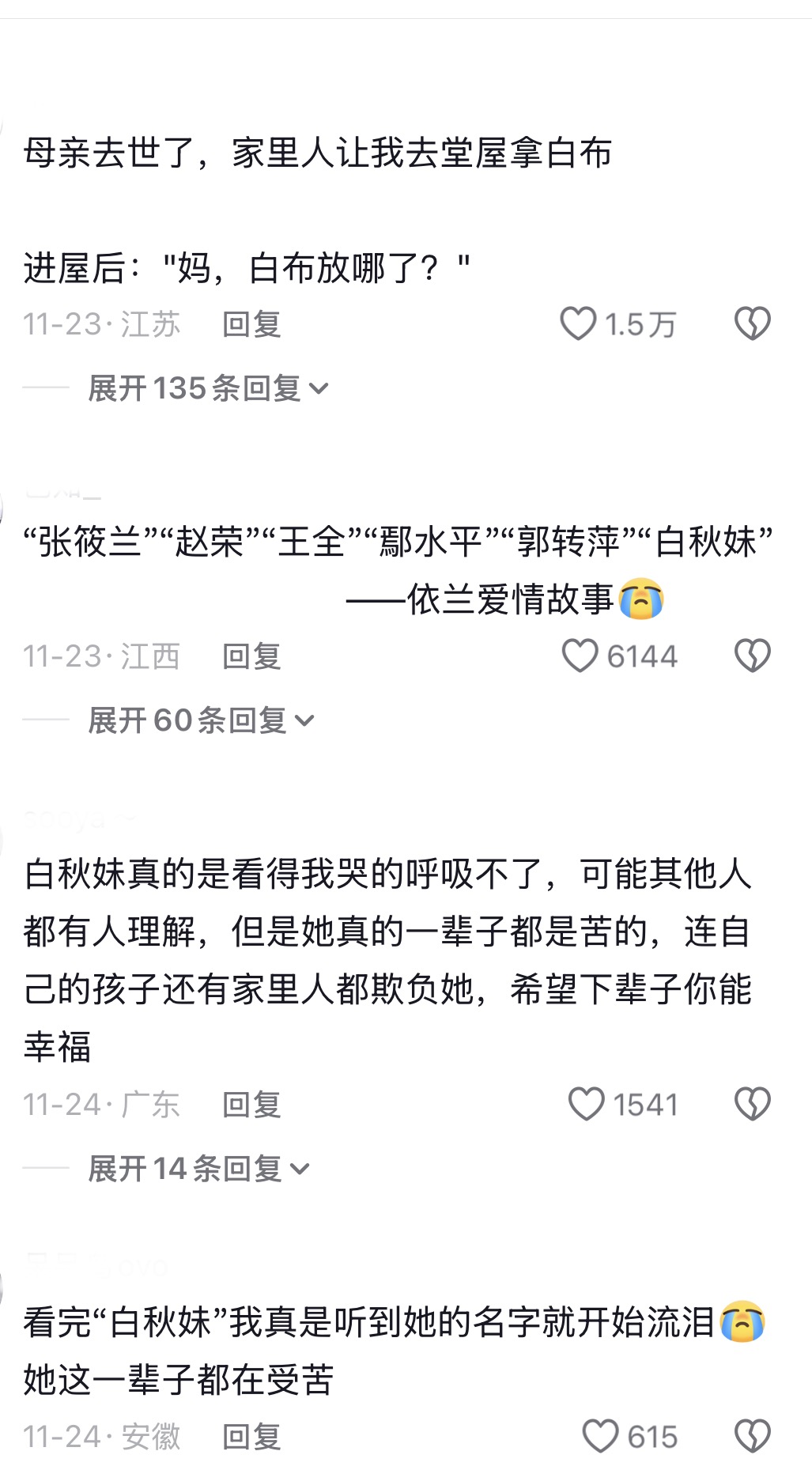Expand 展开135条回复
This screenshot has width=812, height=1470.
207,388
